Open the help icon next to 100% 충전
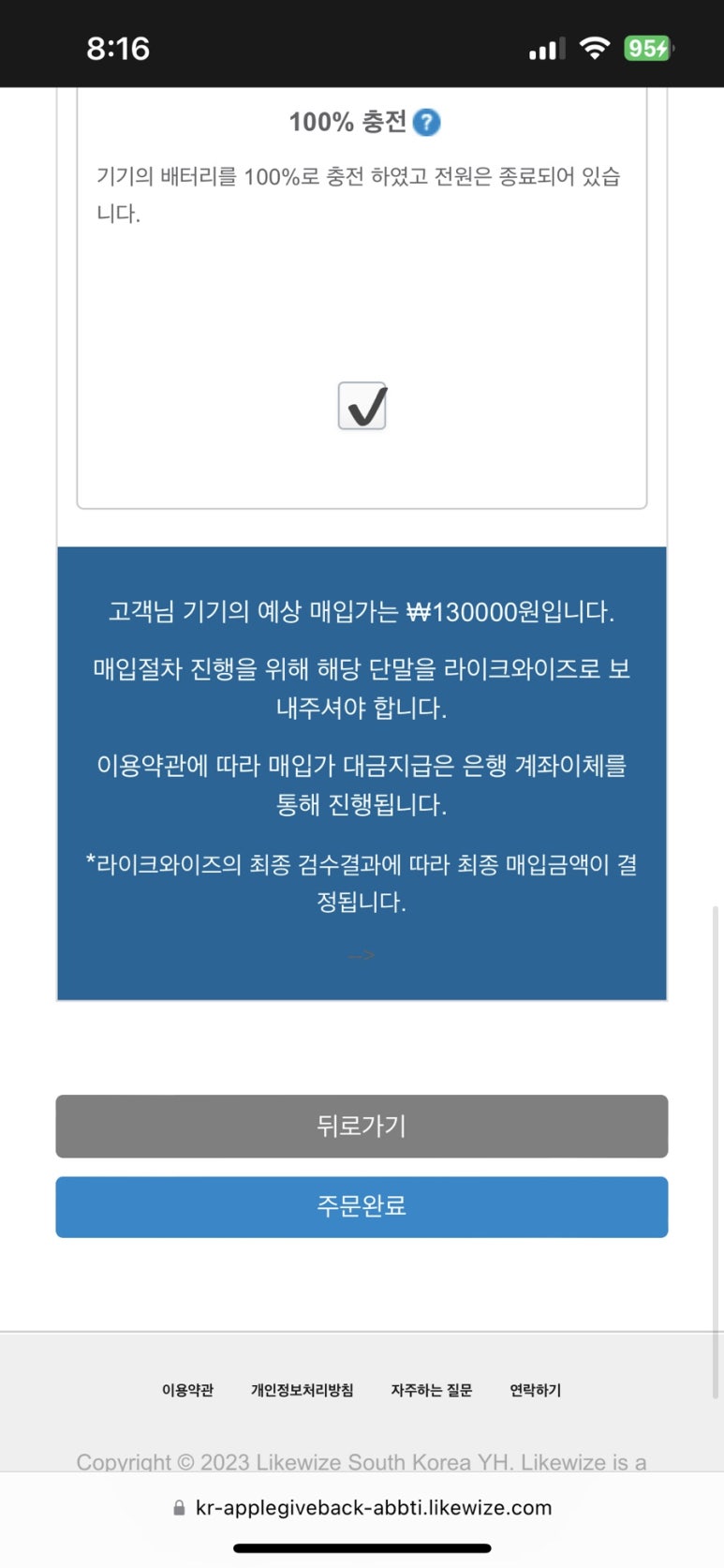This screenshot has width=724, height=1568. pyautogui.click(x=426, y=123)
